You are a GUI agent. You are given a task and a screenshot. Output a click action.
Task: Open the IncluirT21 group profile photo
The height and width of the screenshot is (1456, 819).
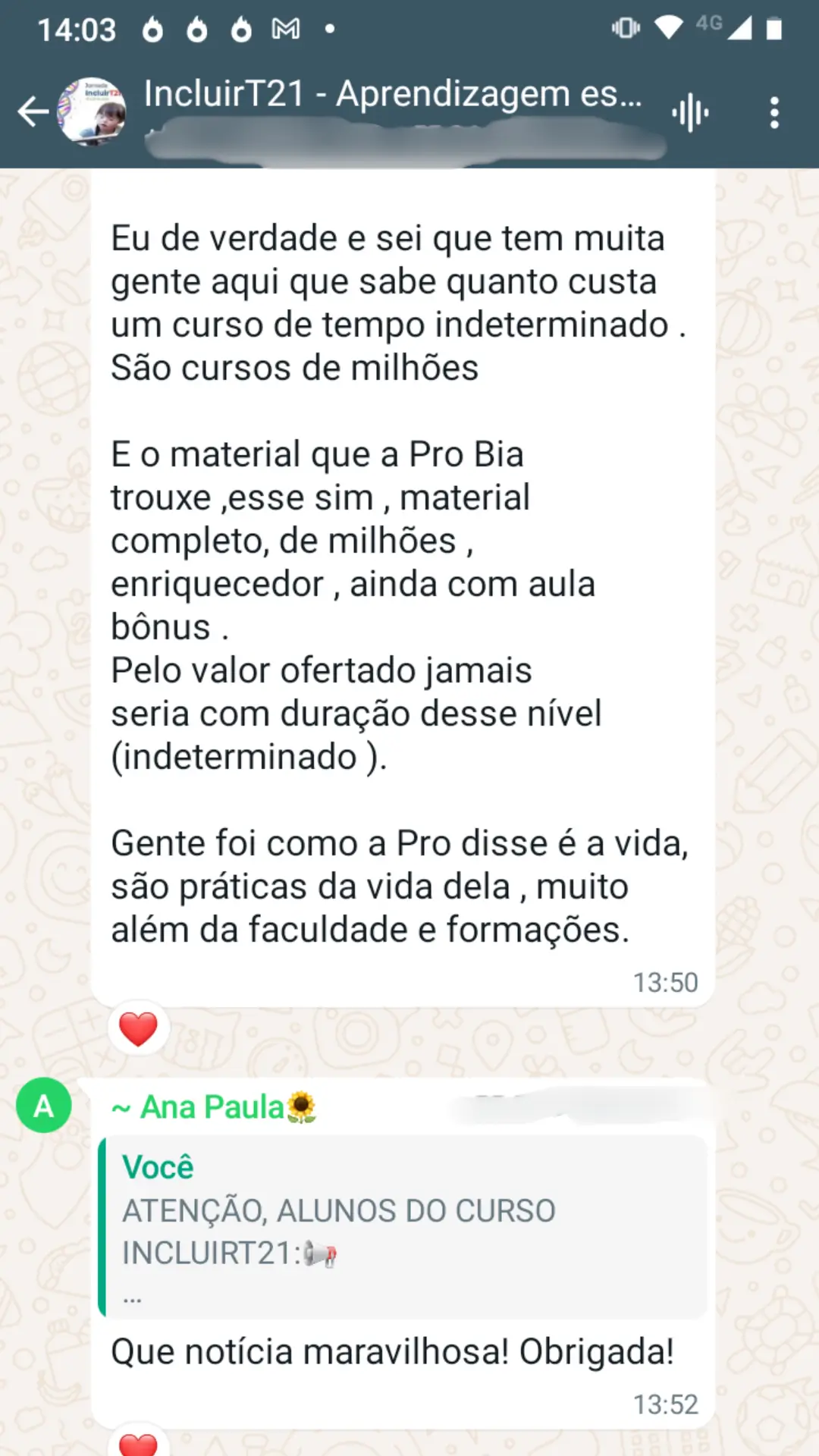93,111
